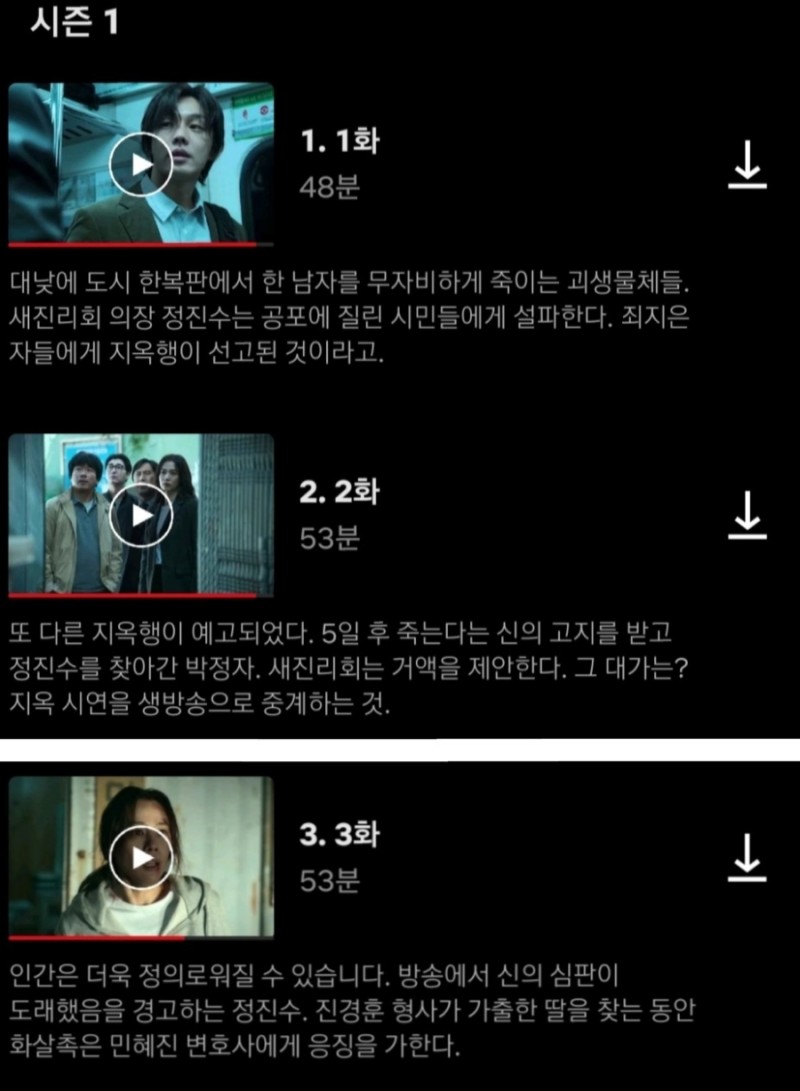Play episode 3화 thumbnail
Viewport: 800px width, 1091px height.
click(x=141, y=857)
